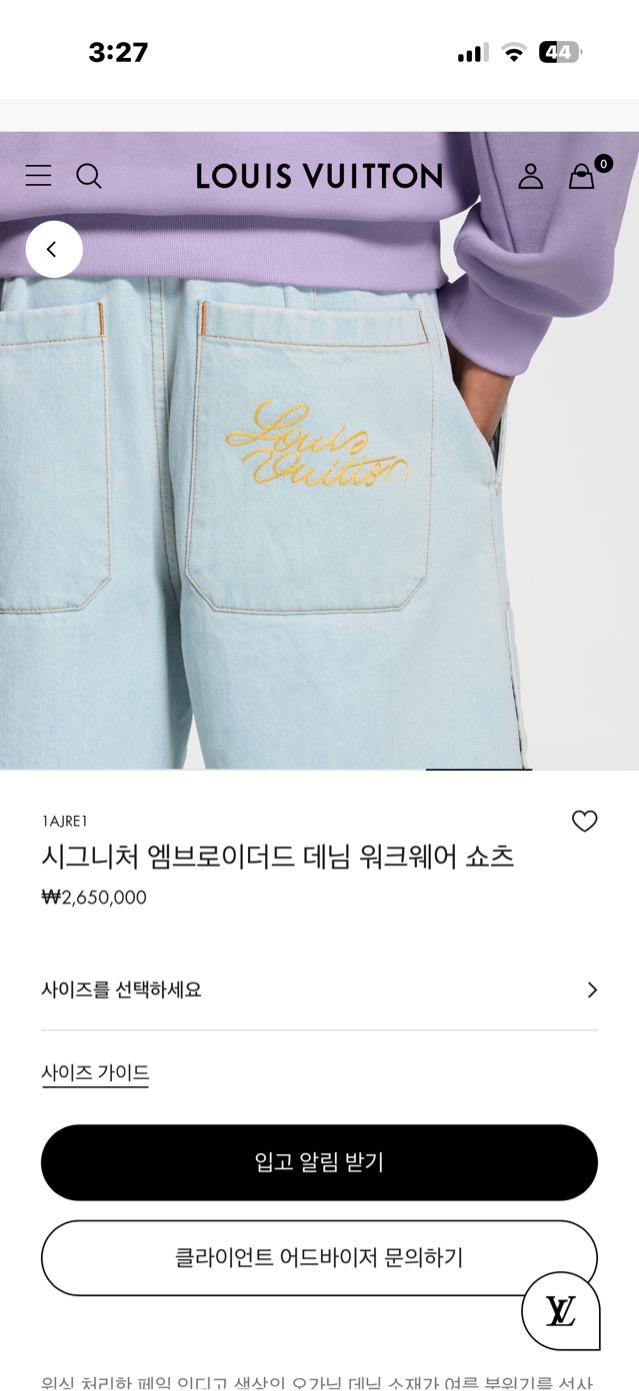Open the hamburger menu

click(x=38, y=176)
